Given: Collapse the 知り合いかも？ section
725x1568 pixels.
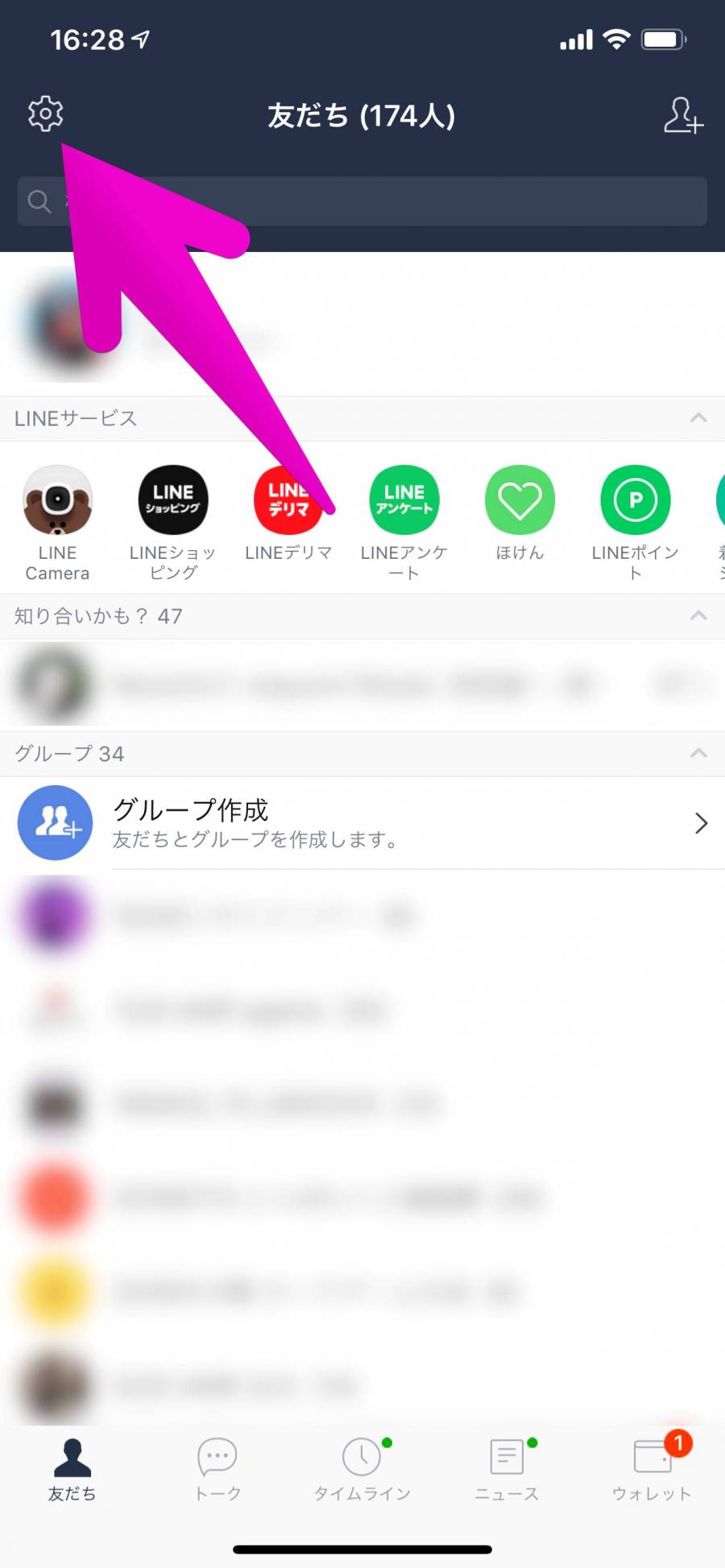Looking at the screenshot, I should click(x=698, y=616).
